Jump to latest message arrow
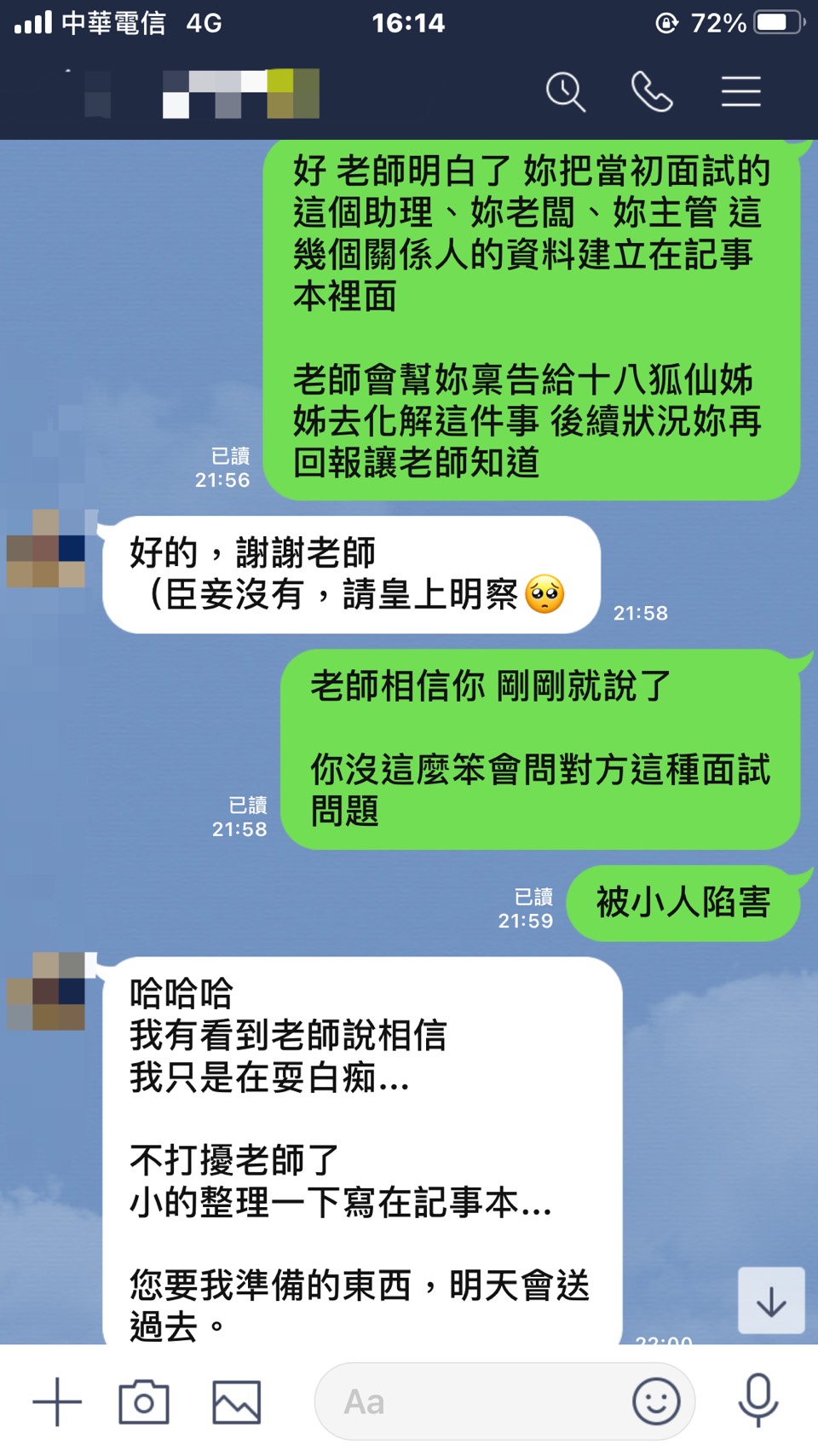This screenshot has width=818, height=1456. (770, 1301)
